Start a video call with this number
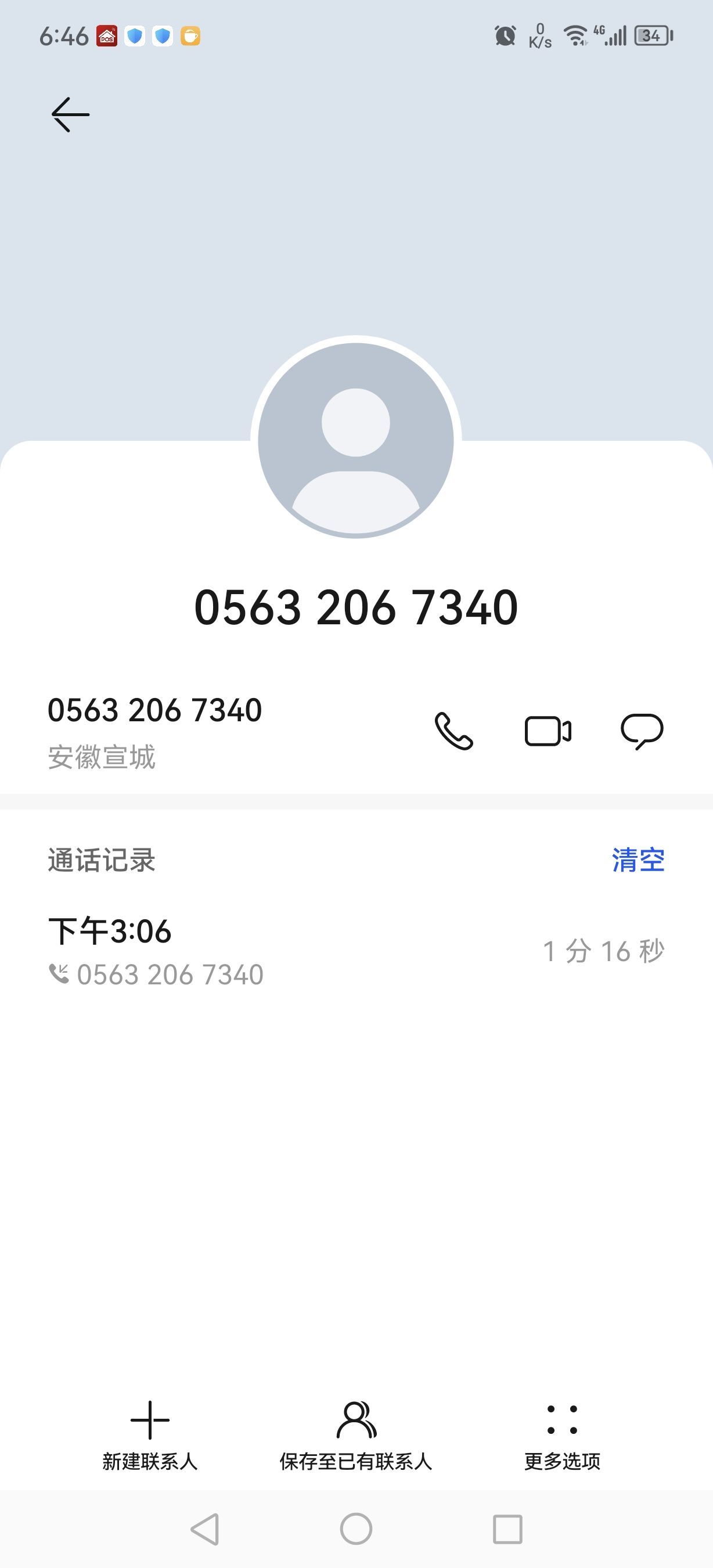This screenshot has width=713, height=1568. (548, 731)
